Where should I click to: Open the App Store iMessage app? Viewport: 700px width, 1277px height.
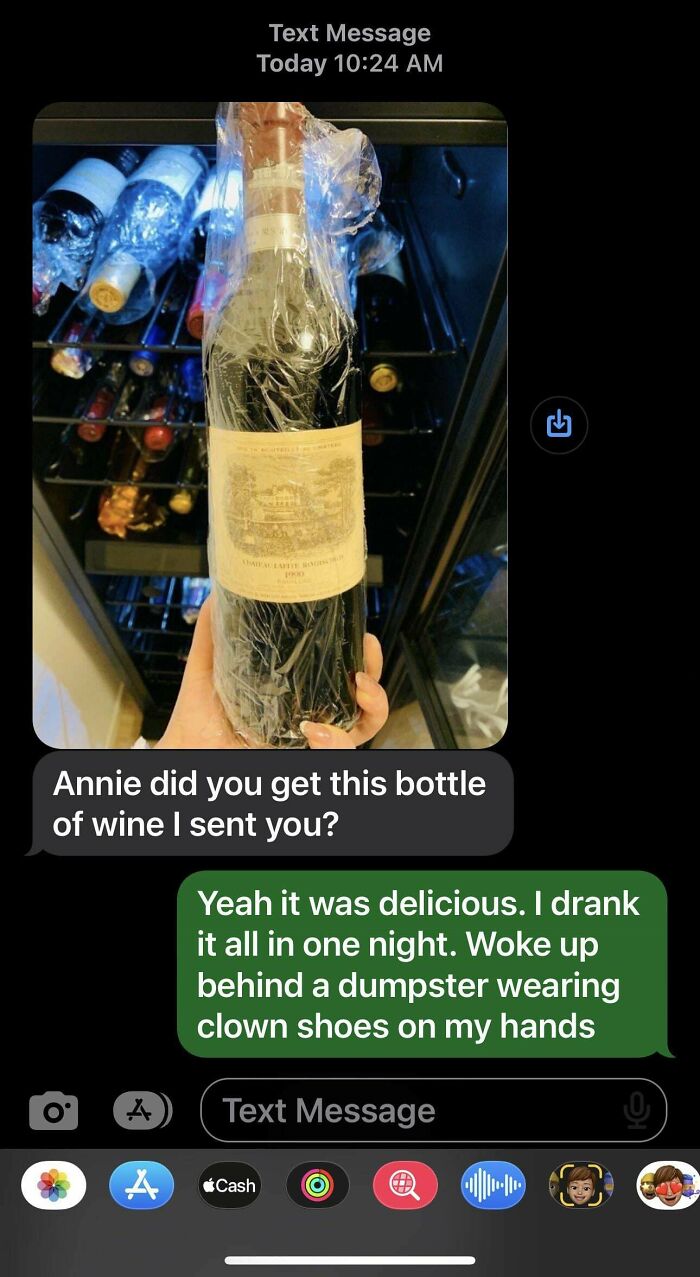pyautogui.click(x=140, y=1186)
